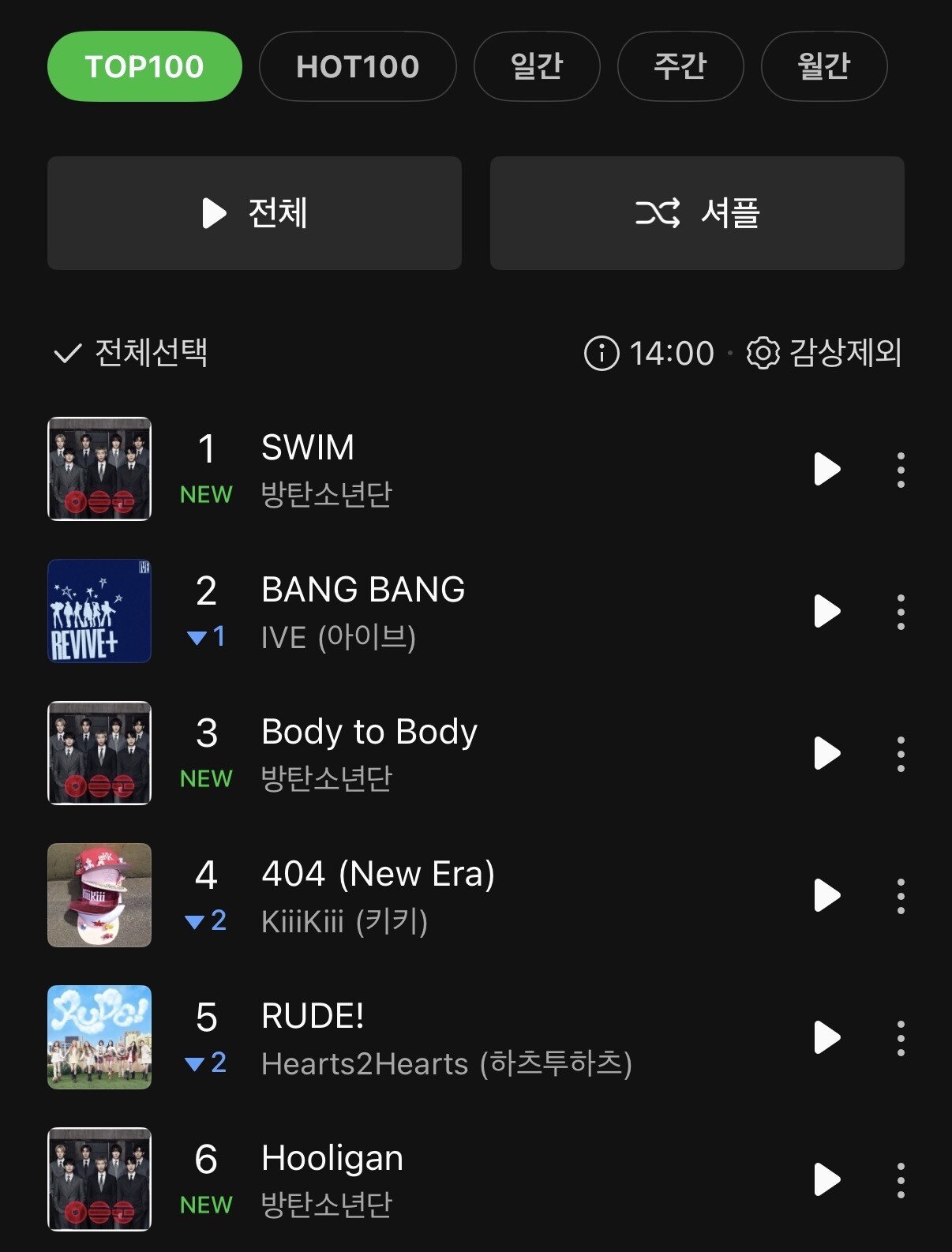Toggle 전체선택 to select all songs

pyautogui.click(x=130, y=352)
